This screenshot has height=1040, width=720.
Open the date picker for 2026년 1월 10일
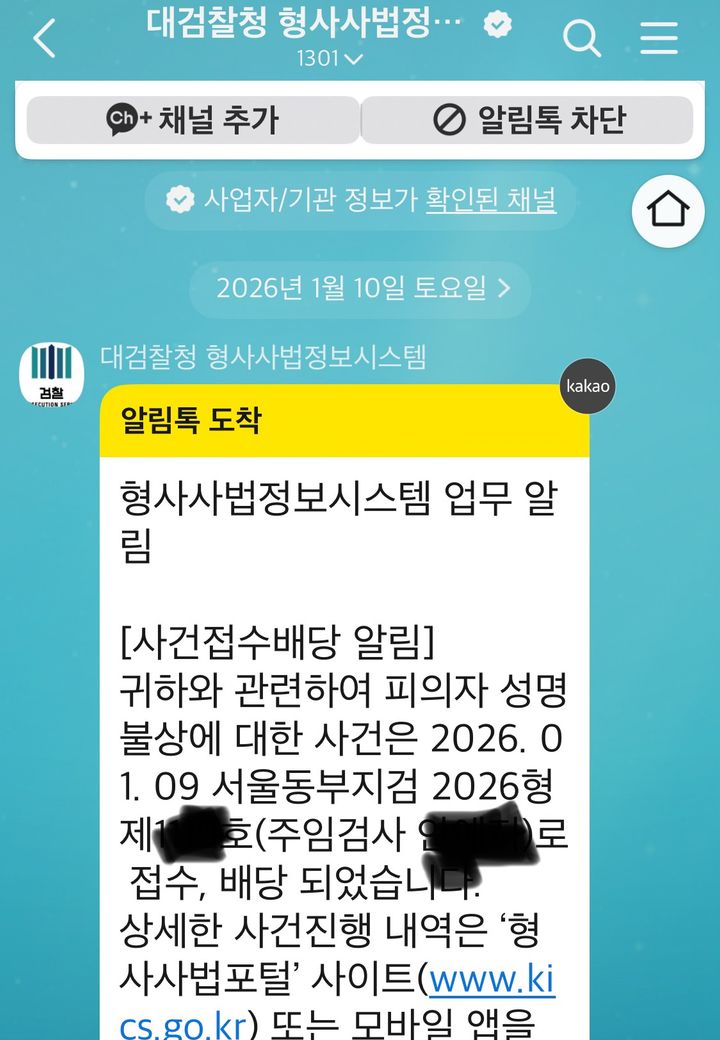tap(361, 289)
